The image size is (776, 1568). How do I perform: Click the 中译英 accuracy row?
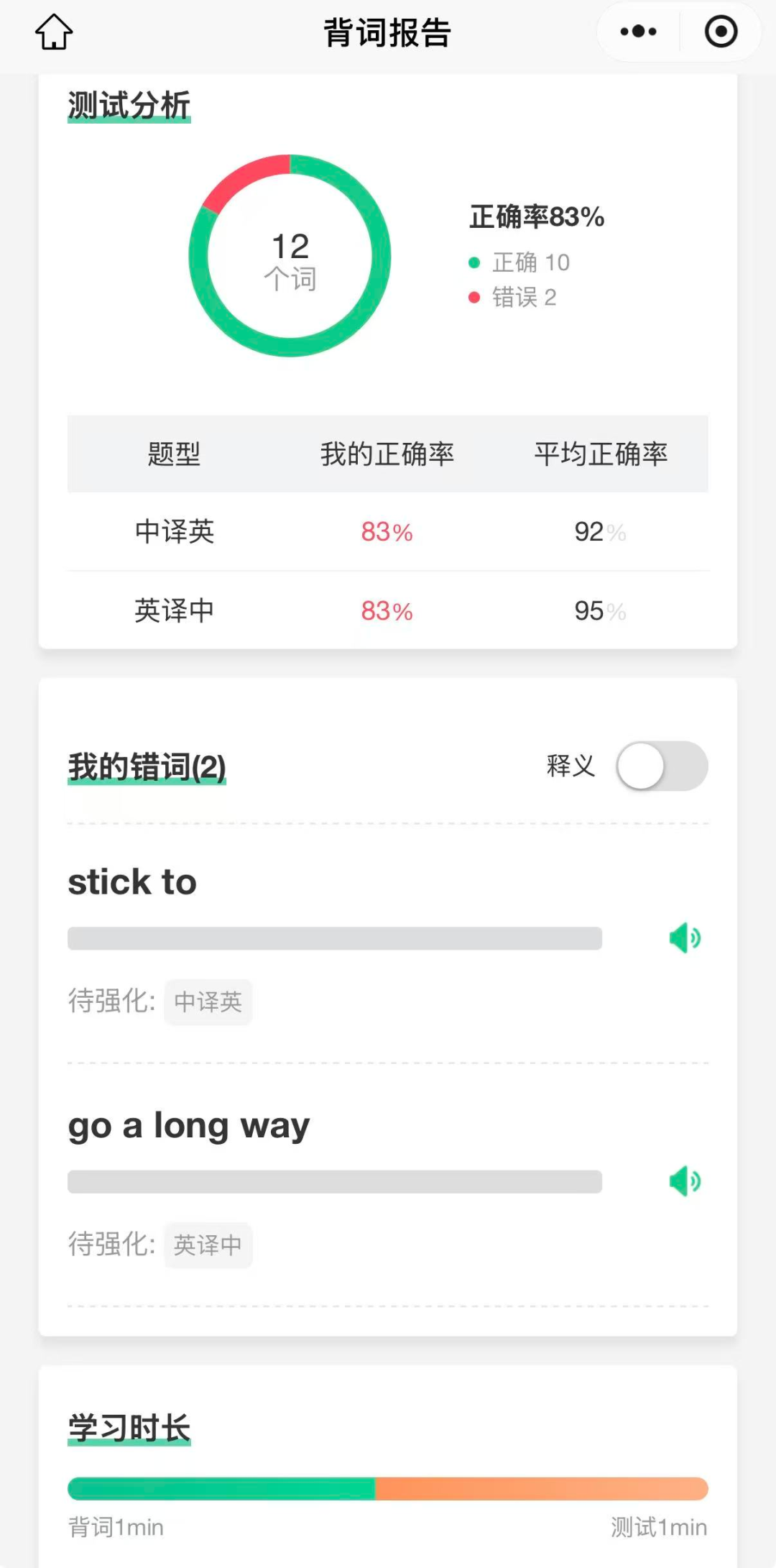coord(388,532)
